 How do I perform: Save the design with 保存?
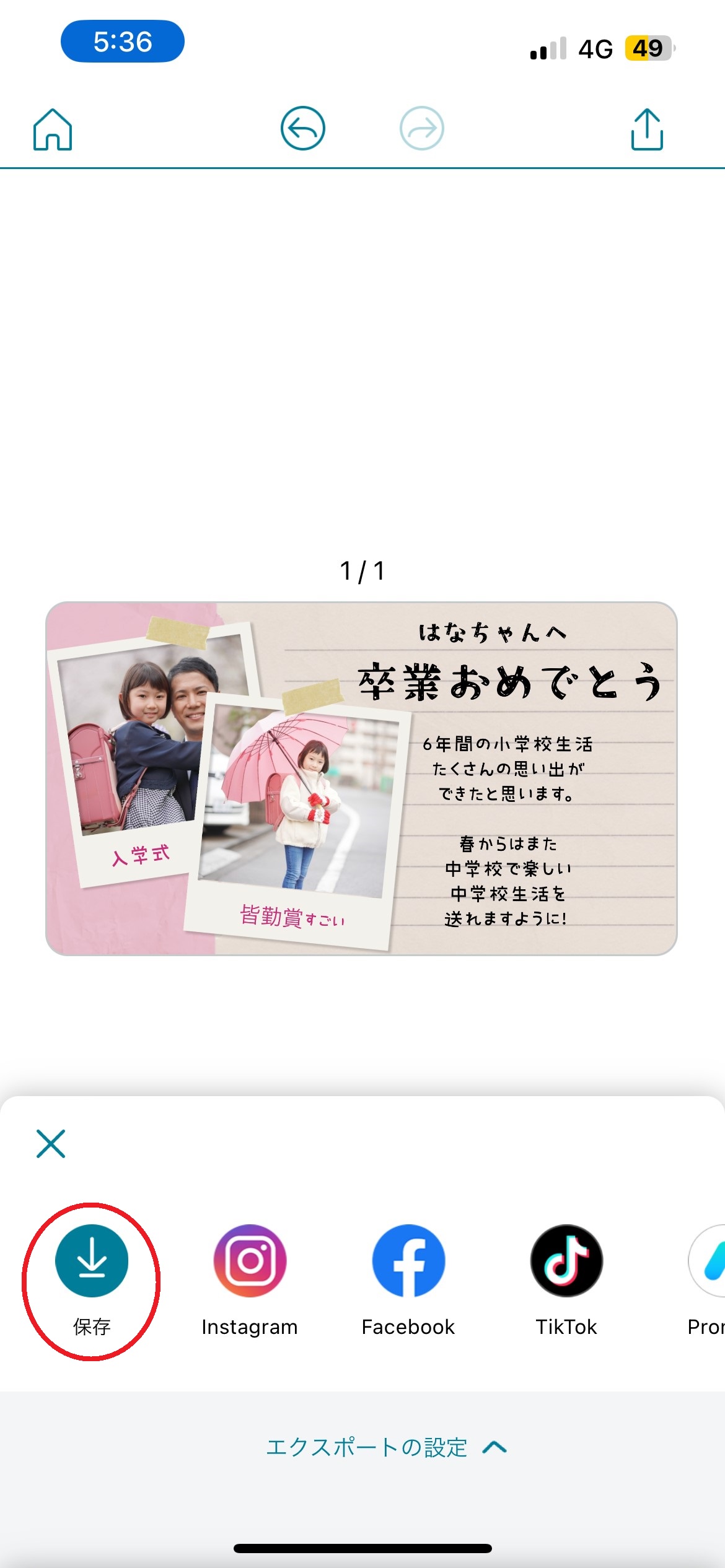(92, 1260)
